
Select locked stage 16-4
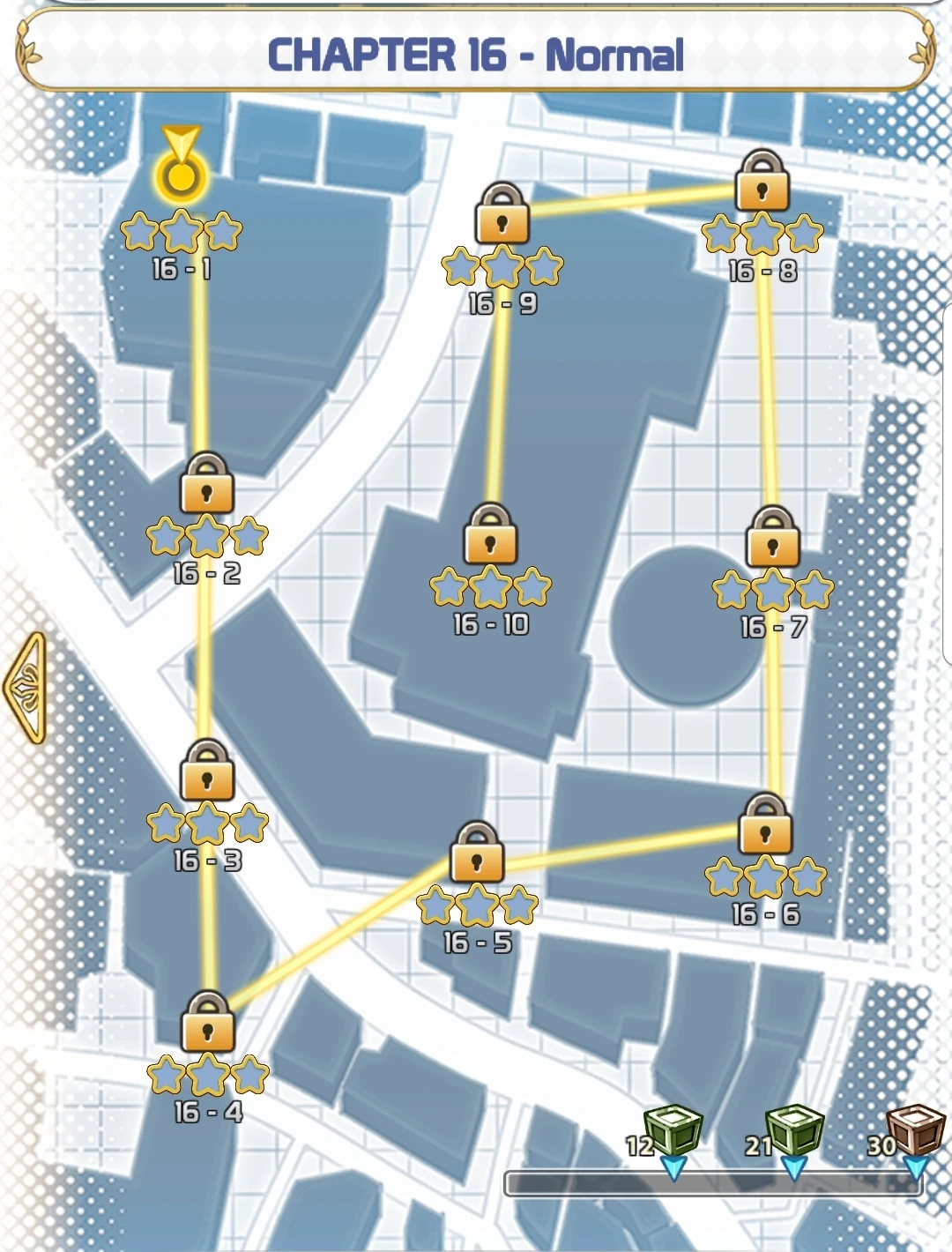tap(207, 1023)
